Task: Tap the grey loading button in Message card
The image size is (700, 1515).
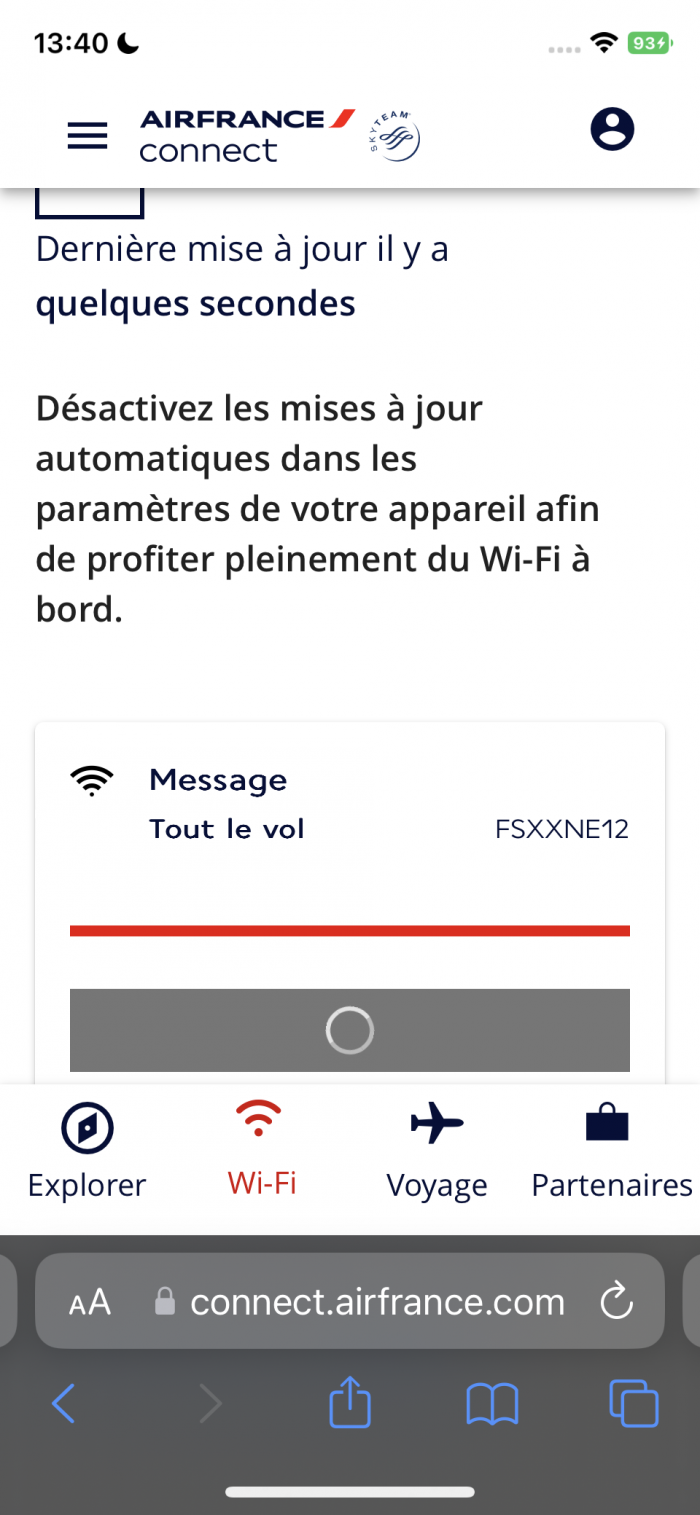Action: coord(349,1030)
